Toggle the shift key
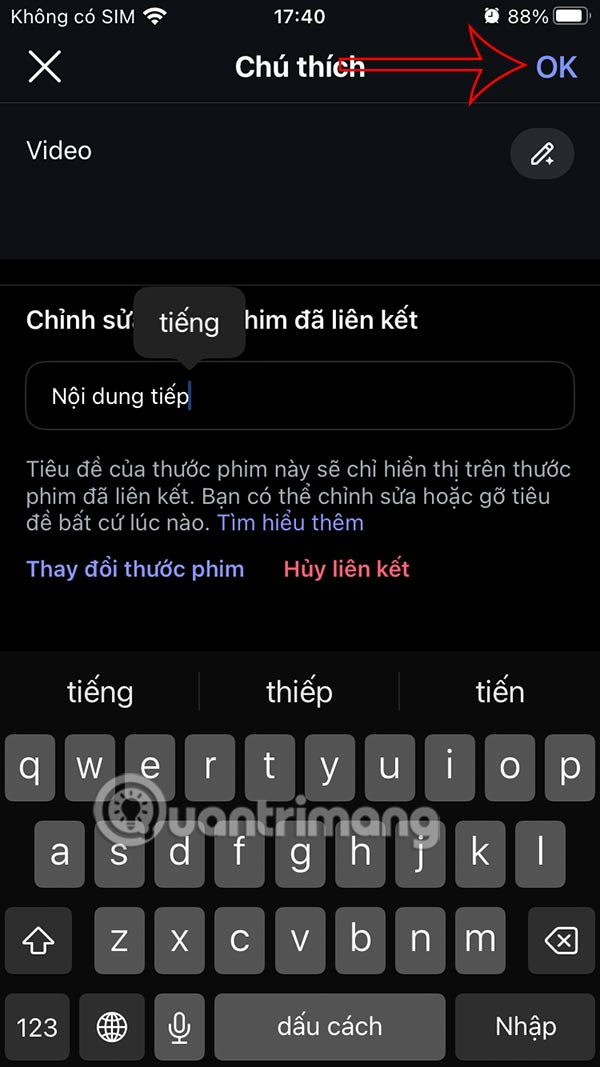The height and width of the screenshot is (1067, 600). click(x=38, y=940)
